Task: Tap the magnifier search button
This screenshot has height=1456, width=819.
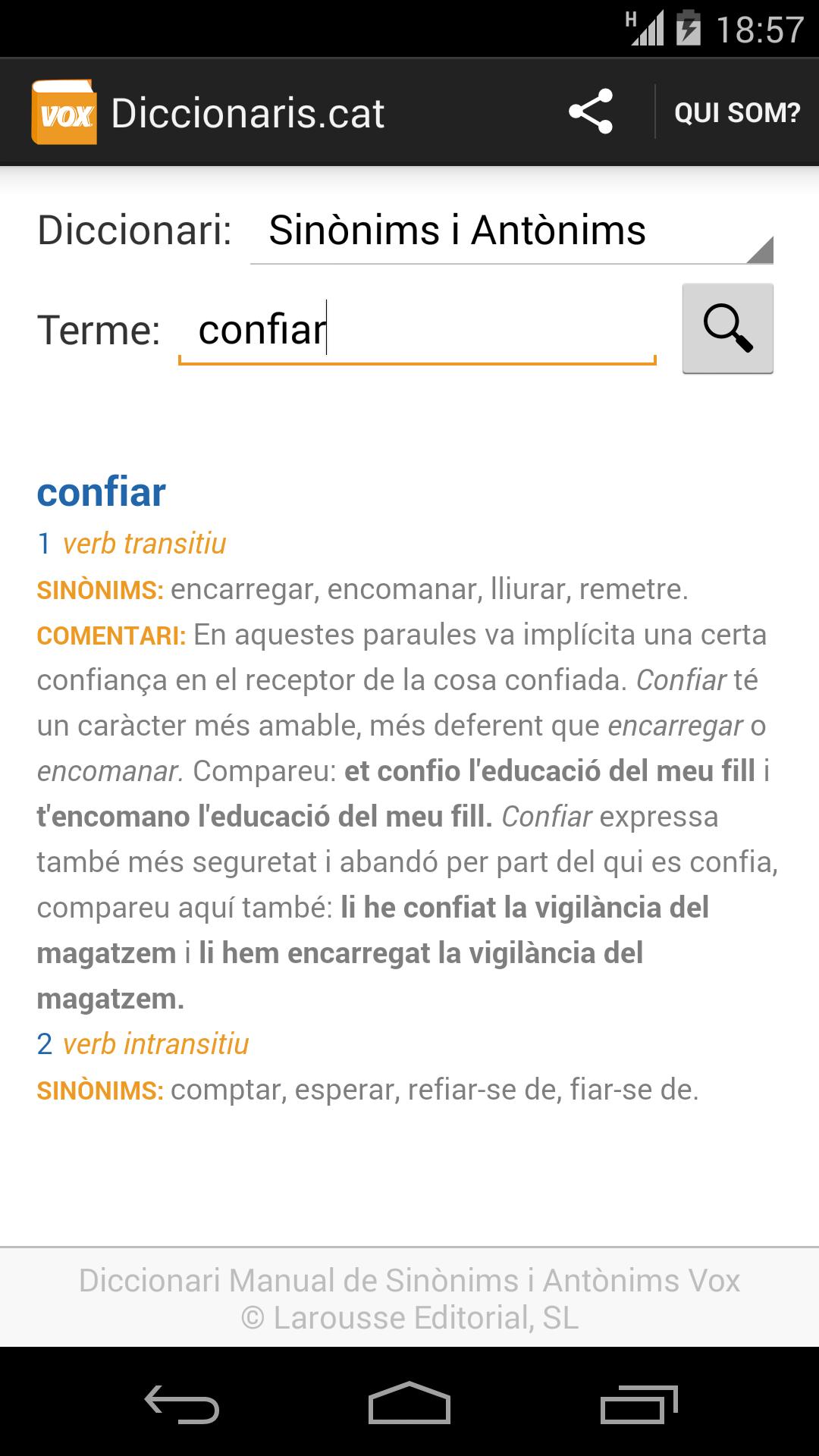Action: [727, 328]
